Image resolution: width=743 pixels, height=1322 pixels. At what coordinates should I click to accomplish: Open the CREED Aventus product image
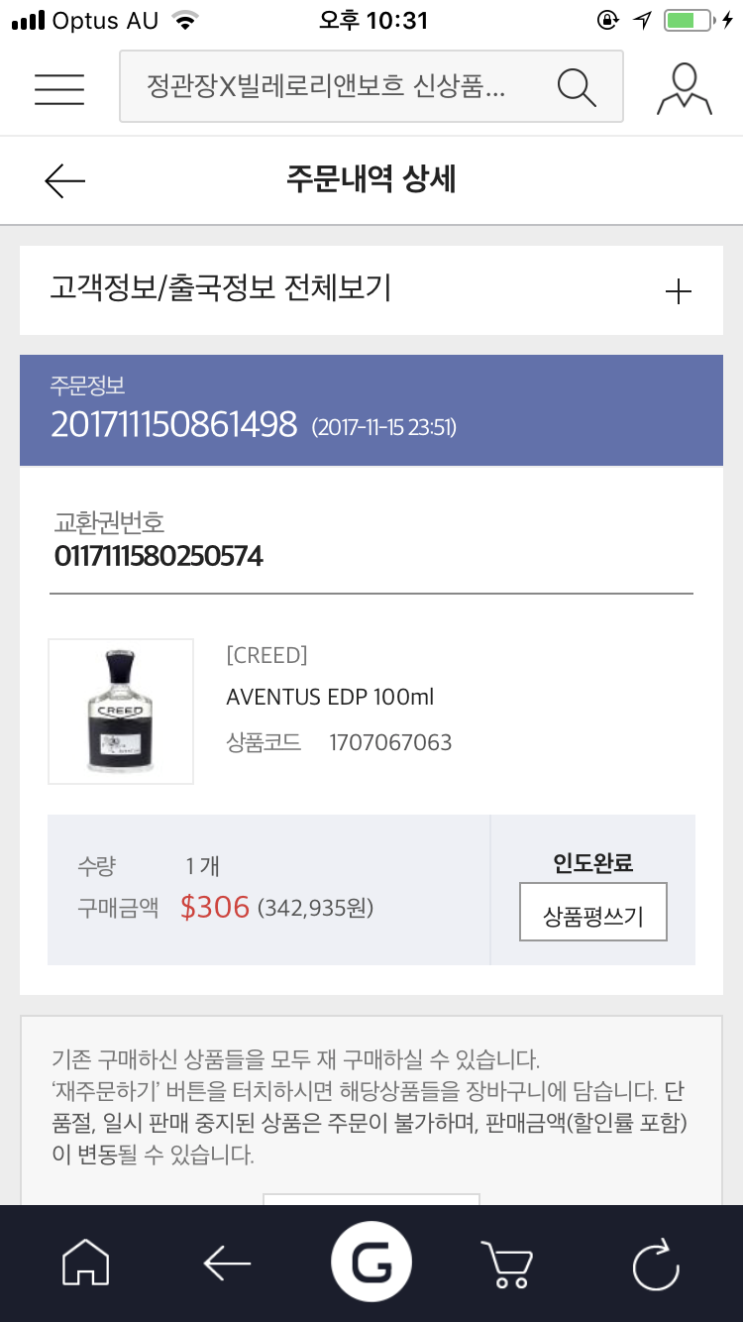tap(121, 711)
